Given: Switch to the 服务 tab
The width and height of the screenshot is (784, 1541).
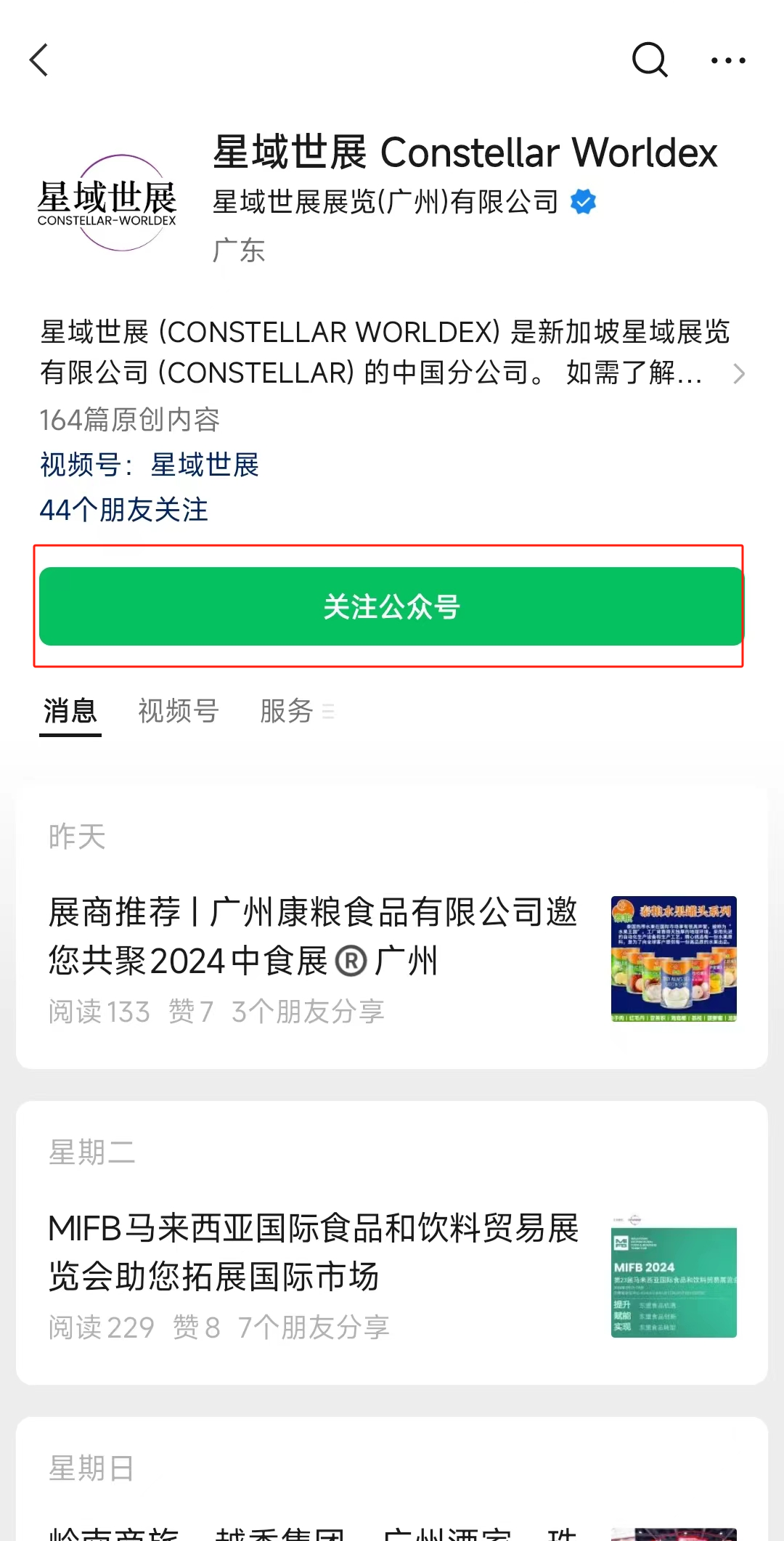Looking at the screenshot, I should [x=286, y=711].
